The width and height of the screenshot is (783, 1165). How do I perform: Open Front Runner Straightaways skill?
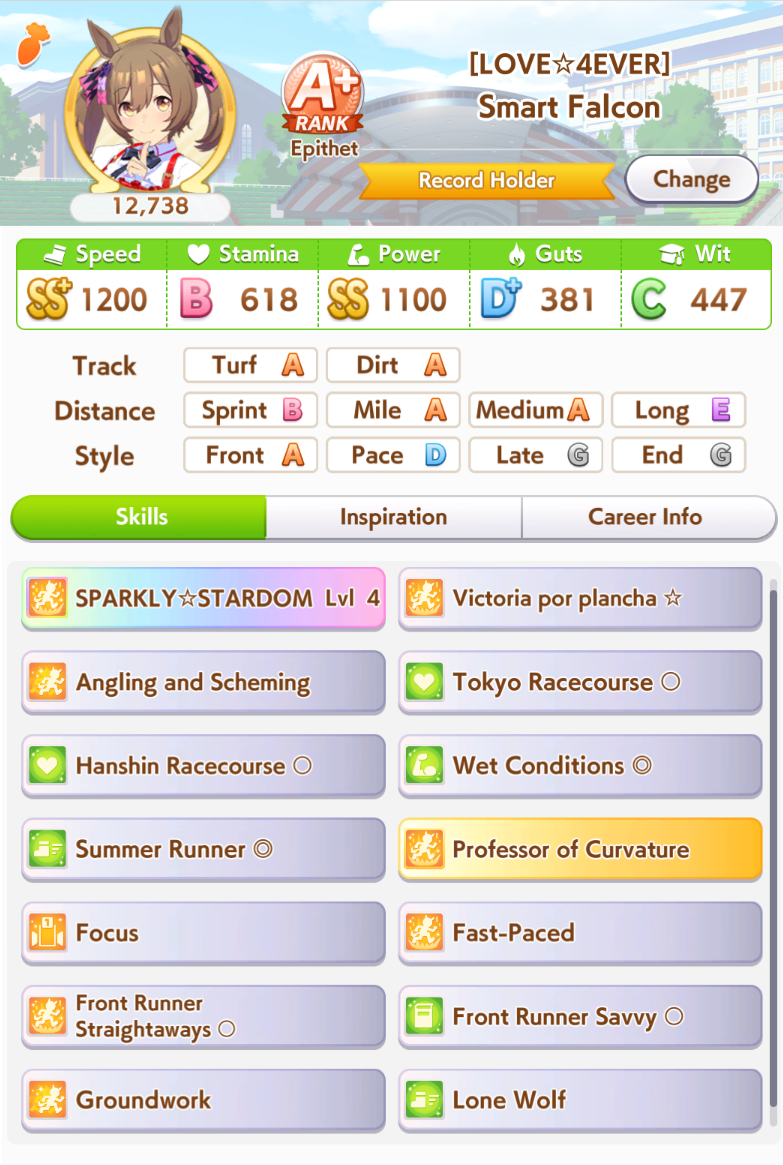203,1016
